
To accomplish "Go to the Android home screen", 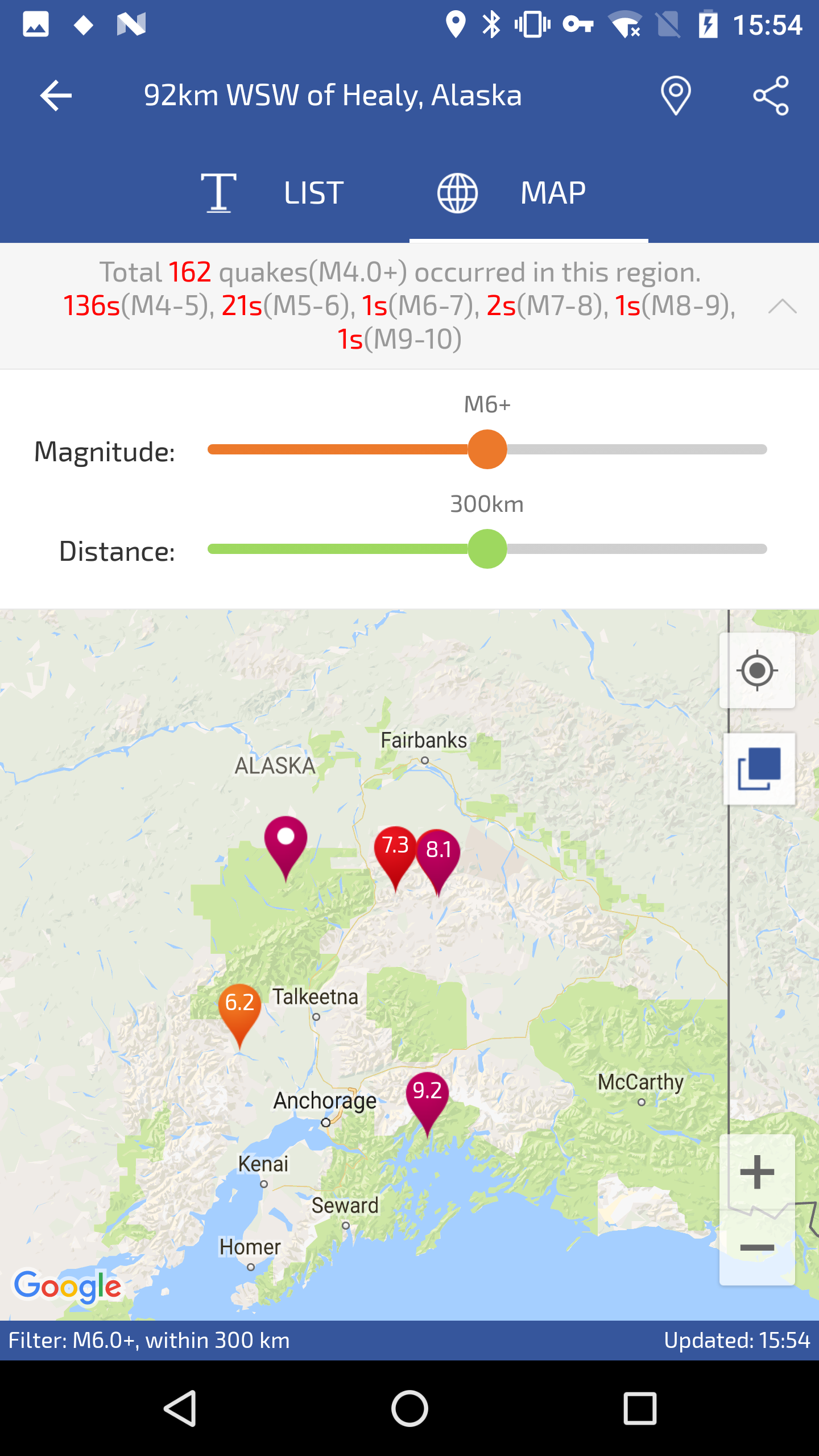I will [409, 1409].
